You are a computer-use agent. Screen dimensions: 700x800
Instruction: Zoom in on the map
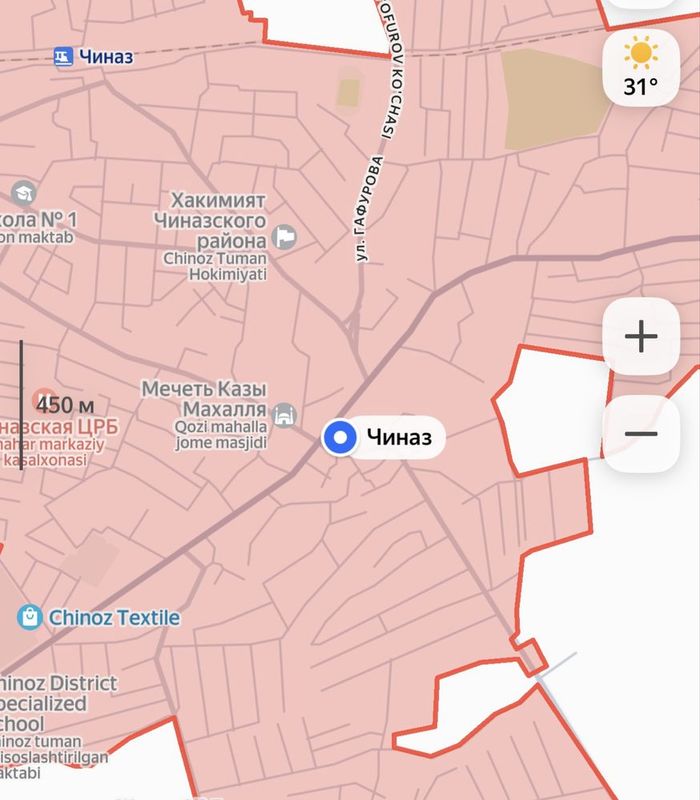click(x=640, y=337)
